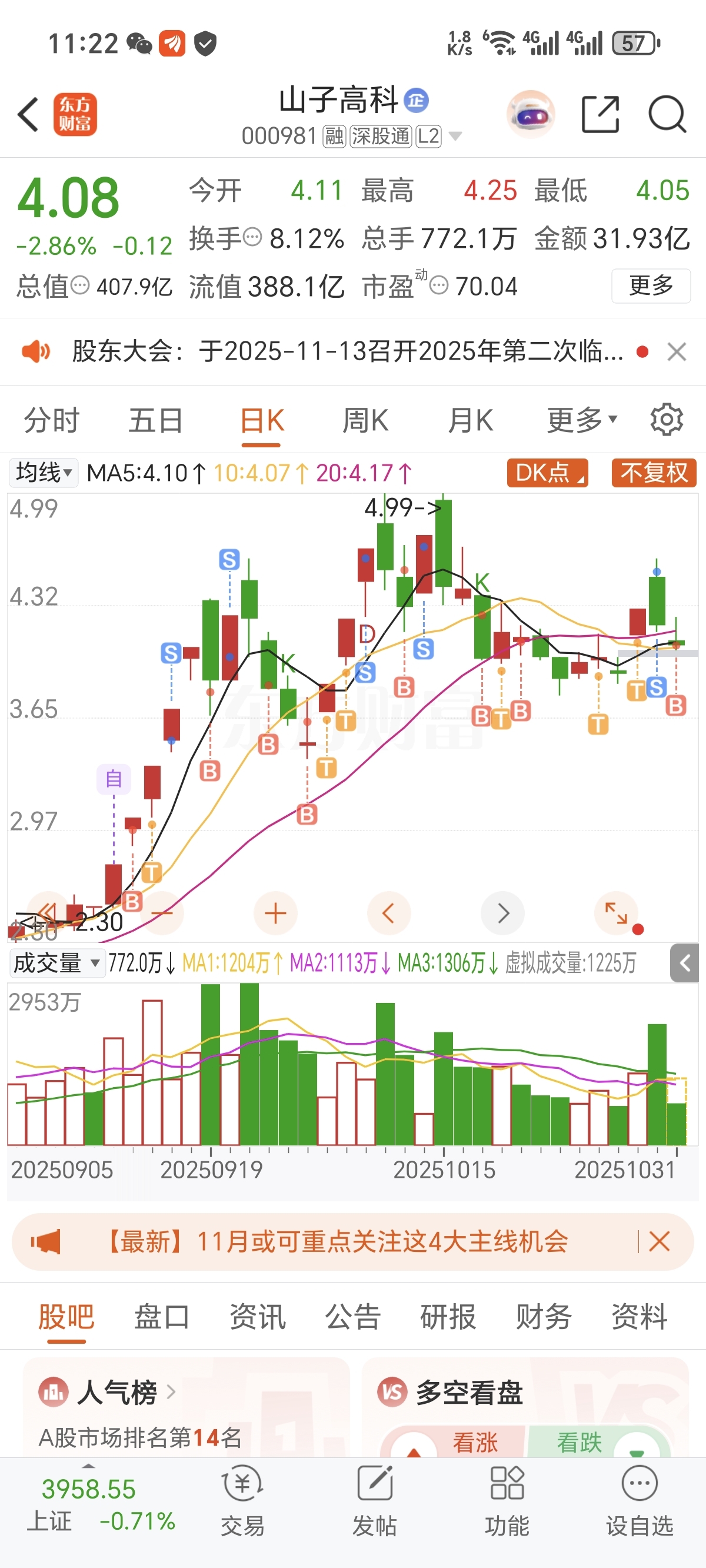
Task: Select the 月K chart tab
Action: [470, 421]
